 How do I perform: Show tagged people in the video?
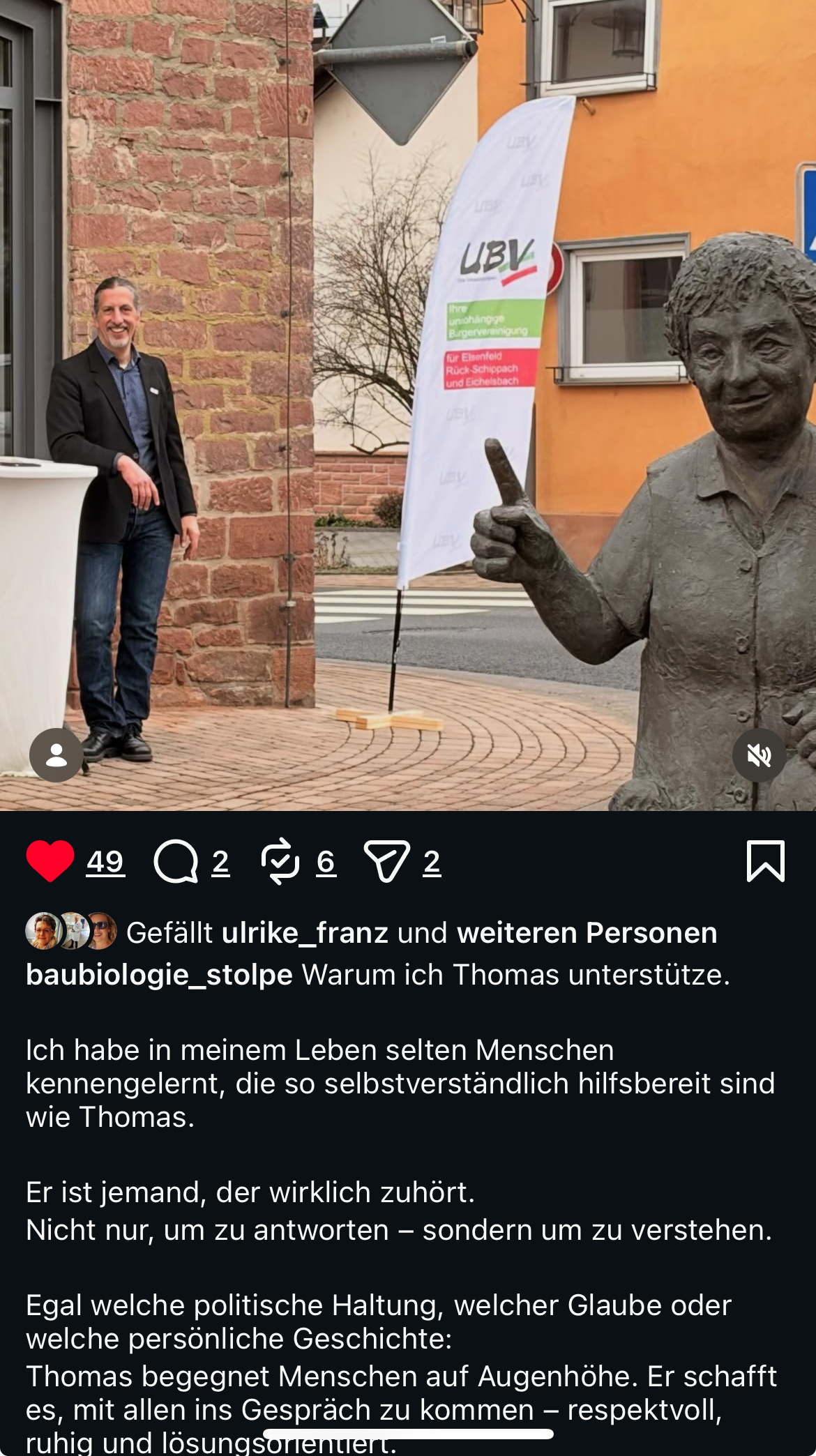coord(56,755)
